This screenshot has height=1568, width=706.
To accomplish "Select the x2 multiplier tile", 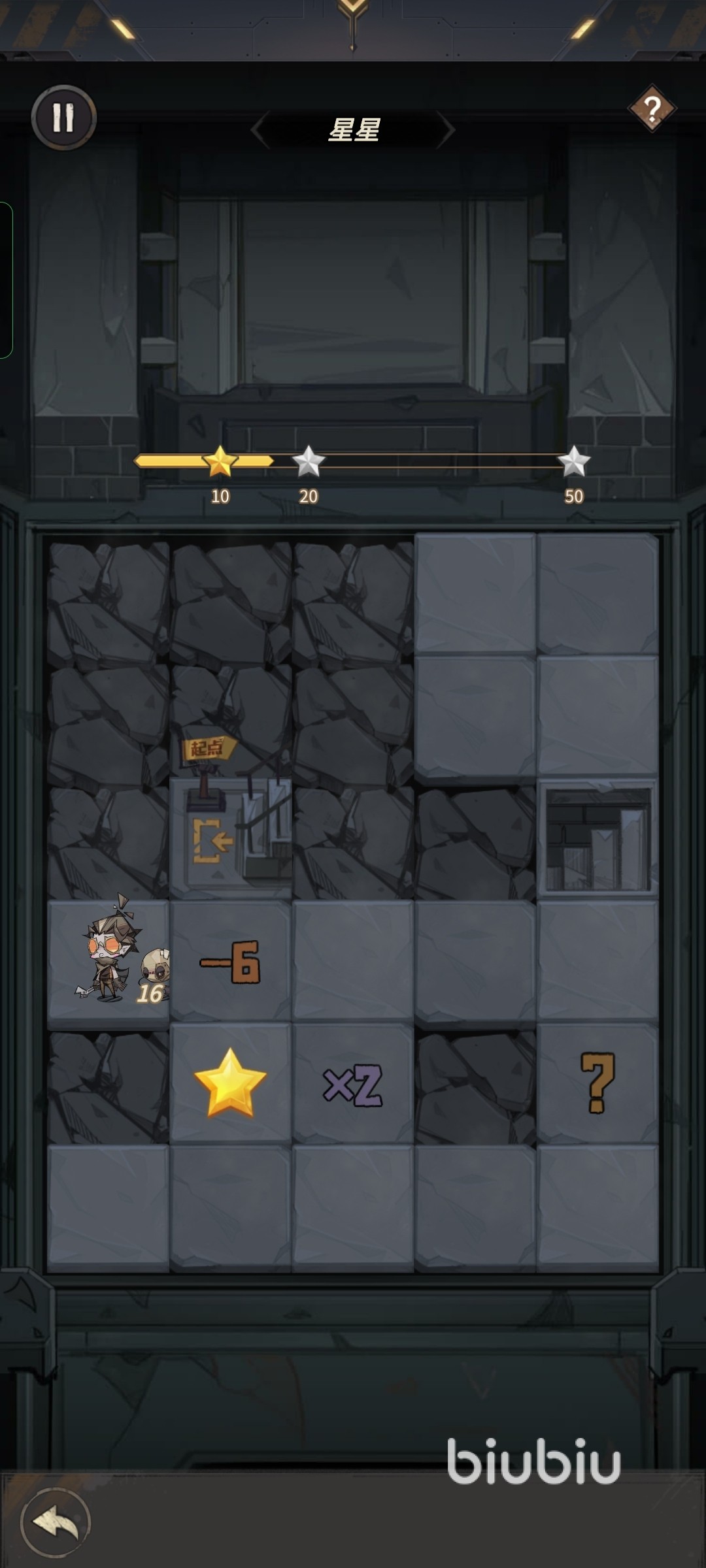I will (353, 1085).
